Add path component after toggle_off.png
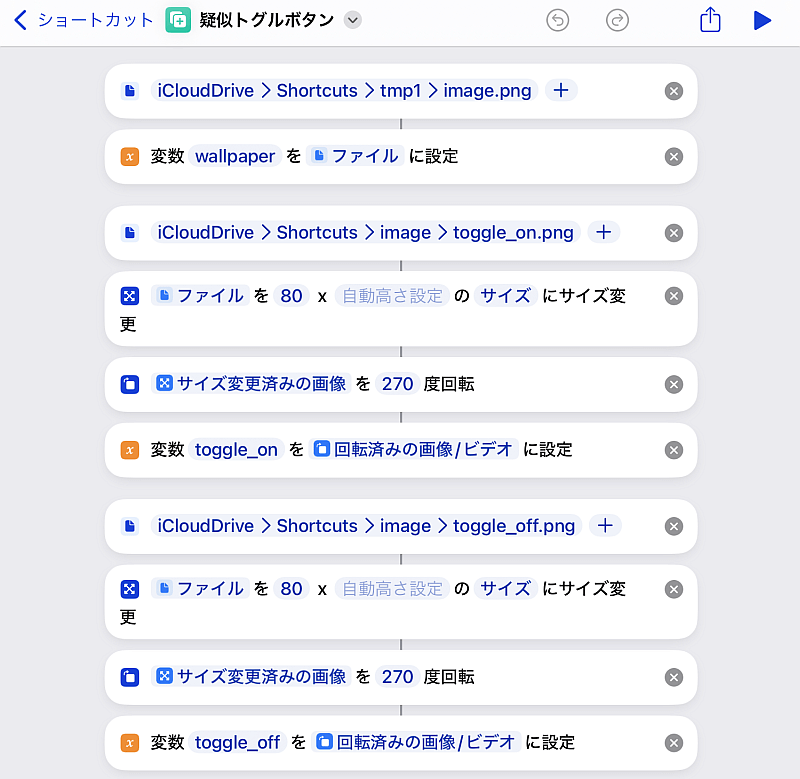Screen dimensions: 800x779 (605, 526)
